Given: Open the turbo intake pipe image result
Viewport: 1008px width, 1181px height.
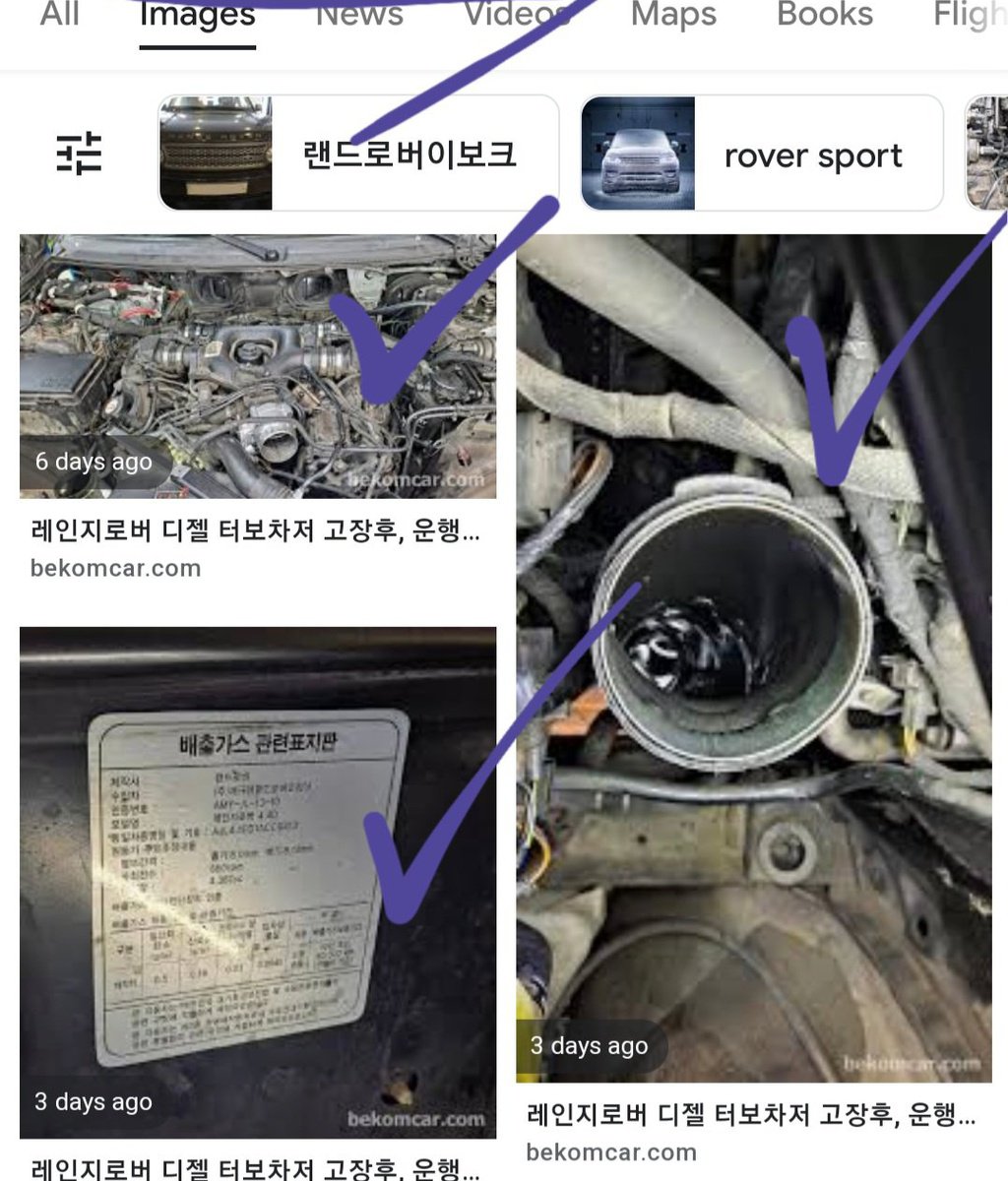Looking at the screenshot, I should coord(753,657).
